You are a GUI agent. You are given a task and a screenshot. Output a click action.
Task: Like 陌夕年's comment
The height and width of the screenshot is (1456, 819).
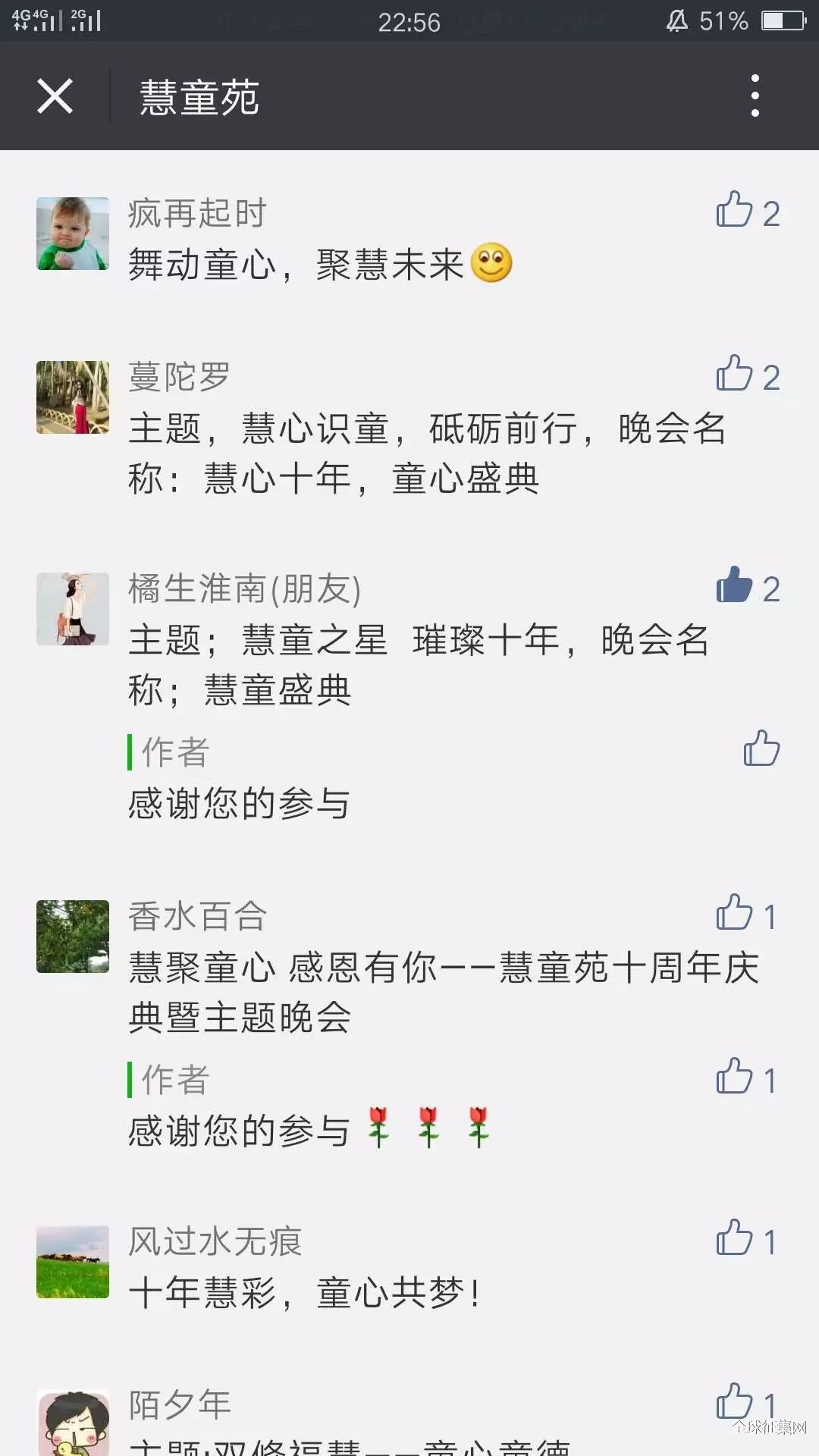(734, 1402)
